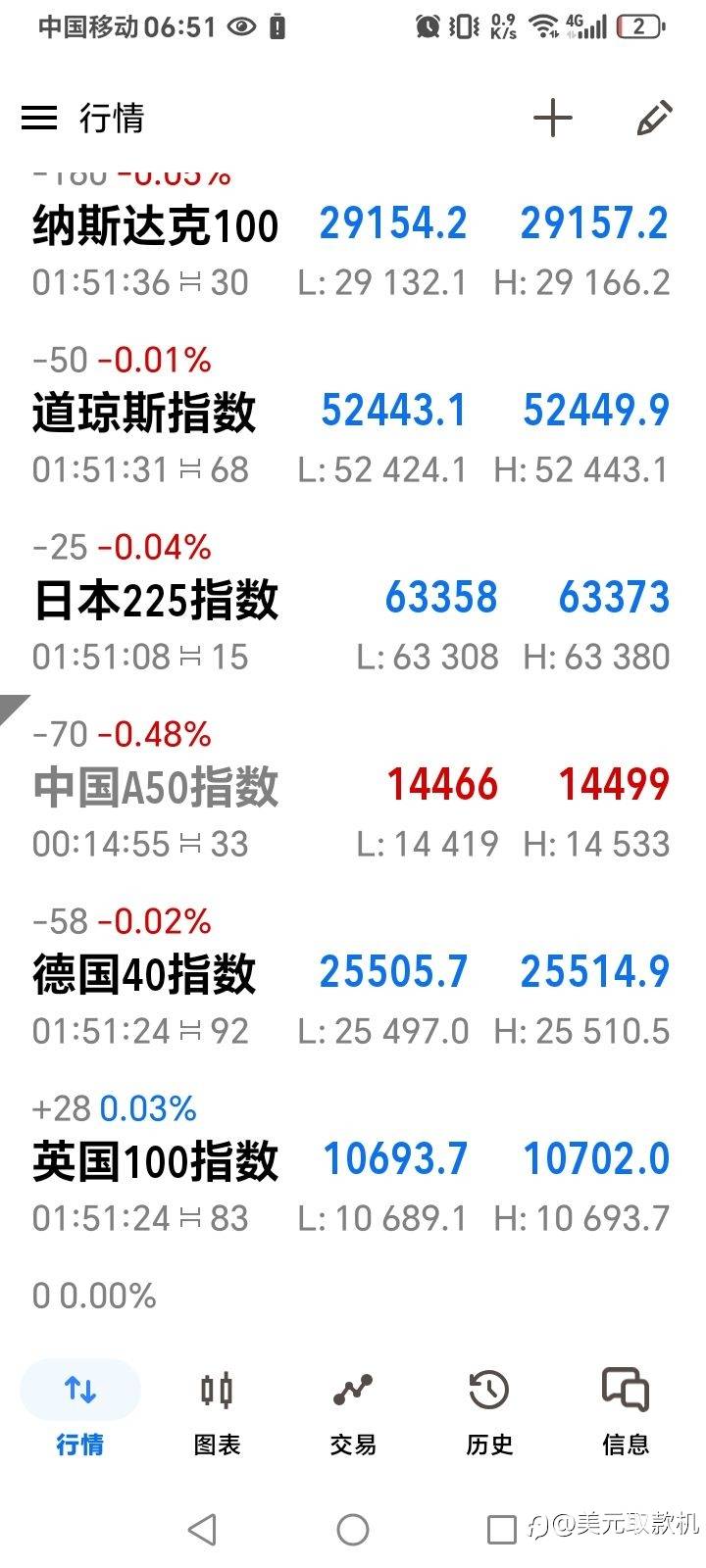Open the 纳斯达克100 quote row

pos(353,240)
